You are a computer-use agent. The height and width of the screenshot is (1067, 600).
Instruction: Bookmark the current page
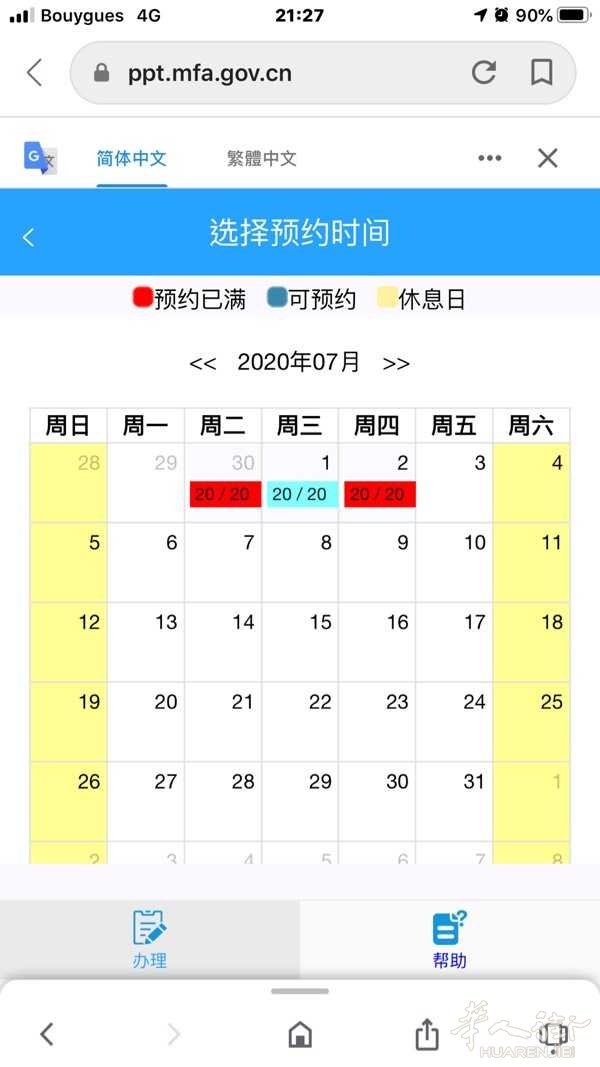point(541,72)
